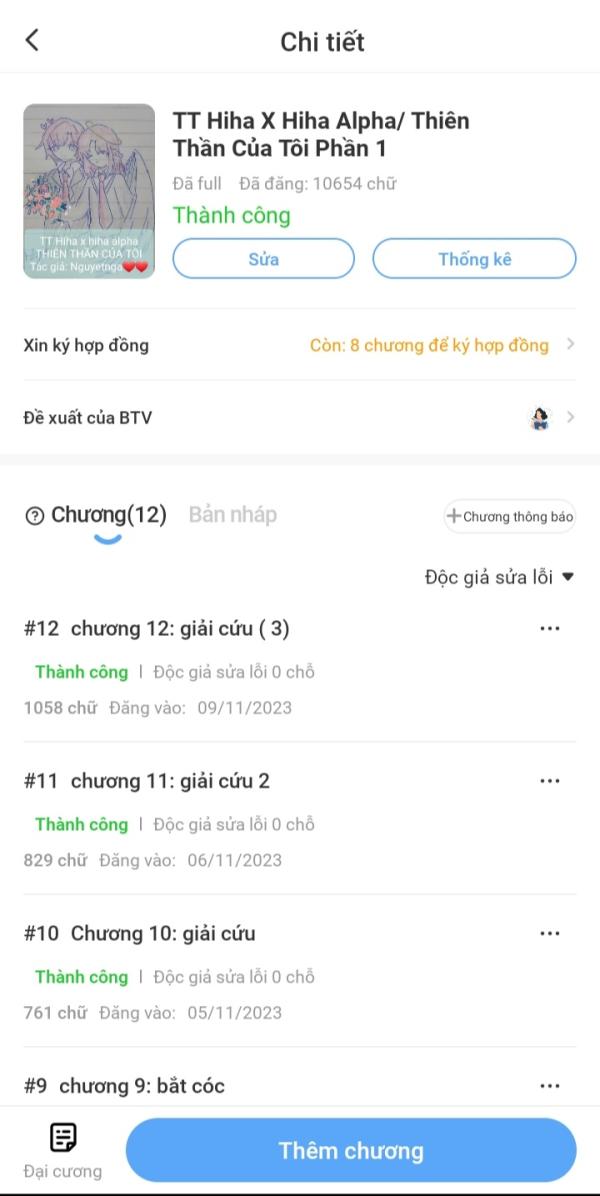This screenshot has height=1196, width=600.
Task: Open Thống kê statistics
Action: pos(474,259)
